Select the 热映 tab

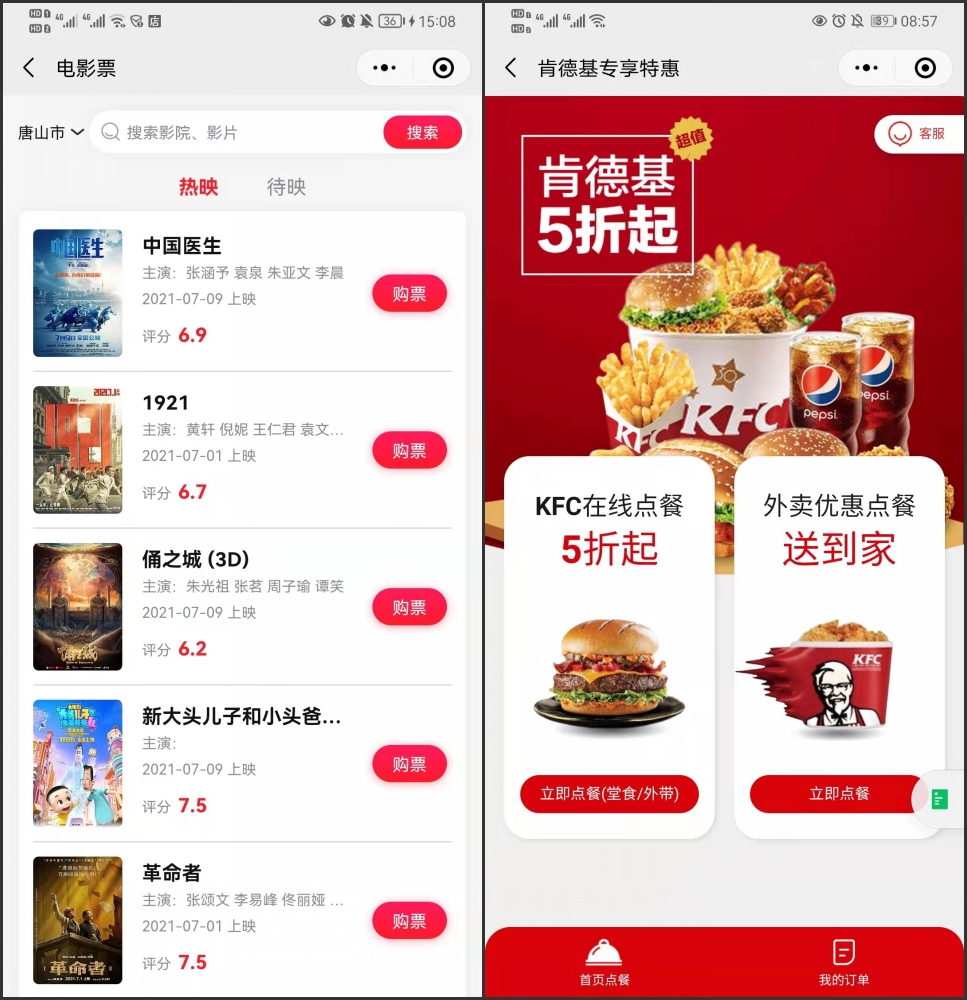point(198,187)
